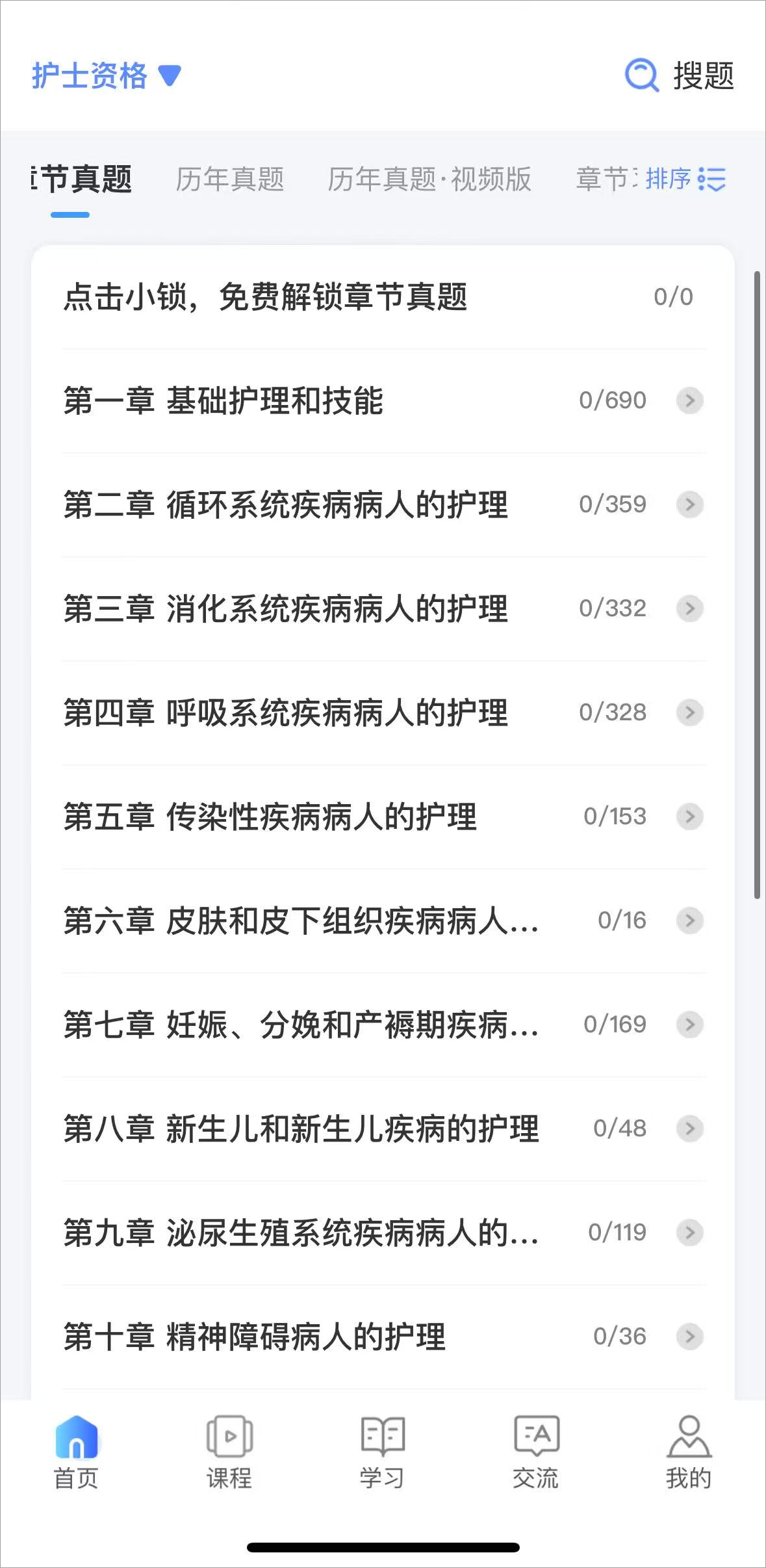
Task: Tap the 搜题 search button
Action: [679, 75]
